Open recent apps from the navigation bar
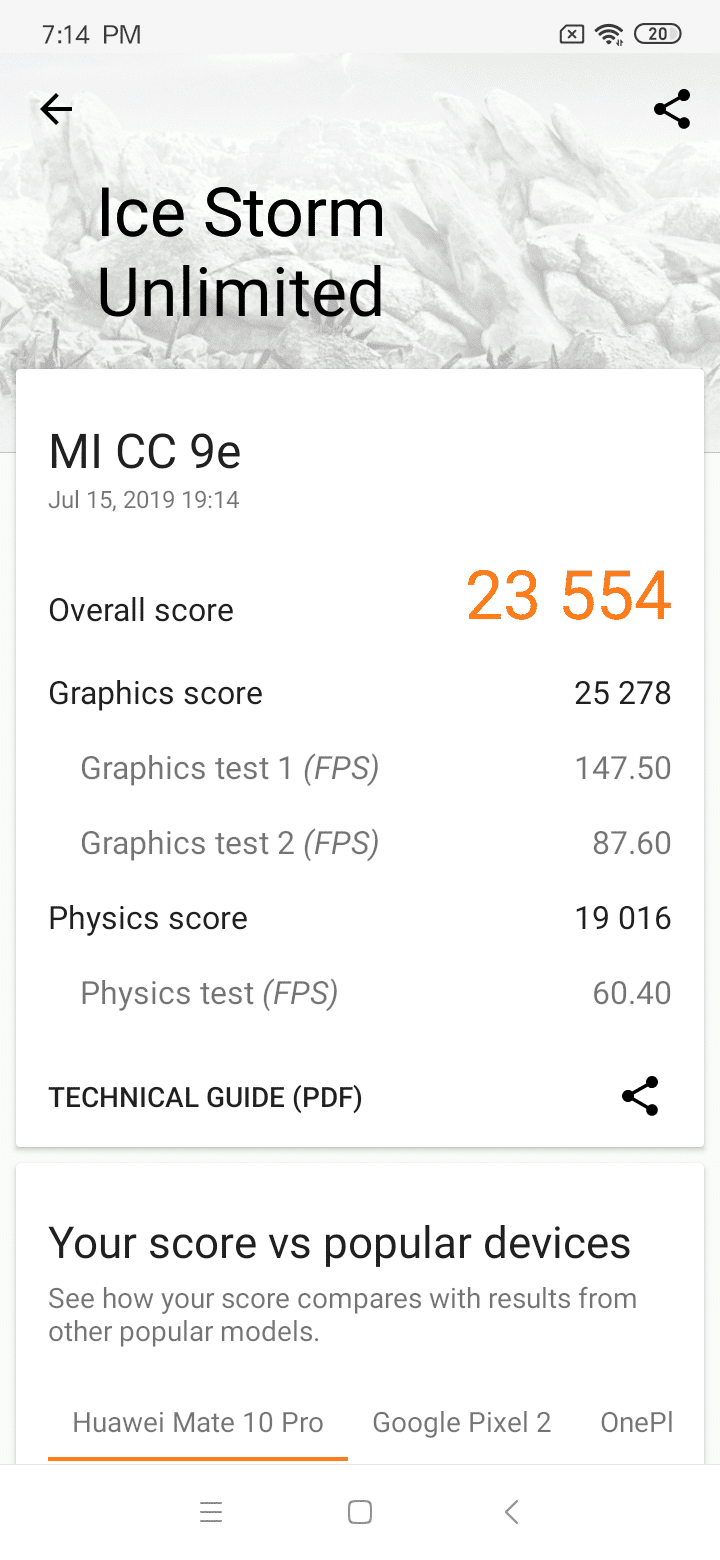 coord(211,1512)
